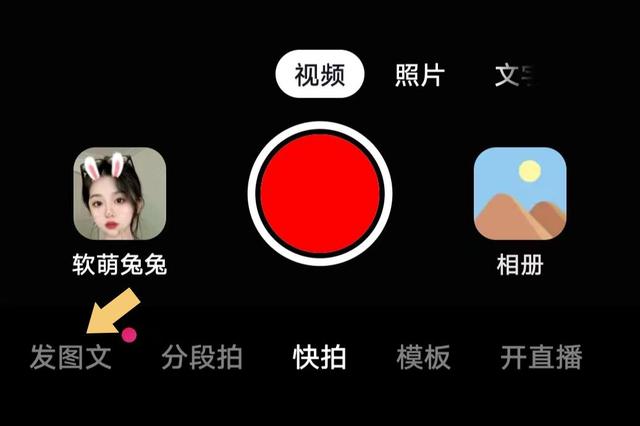The height and width of the screenshot is (426, 640).
Task: Go to the 开直播 tab
Action: click(541, 357)
